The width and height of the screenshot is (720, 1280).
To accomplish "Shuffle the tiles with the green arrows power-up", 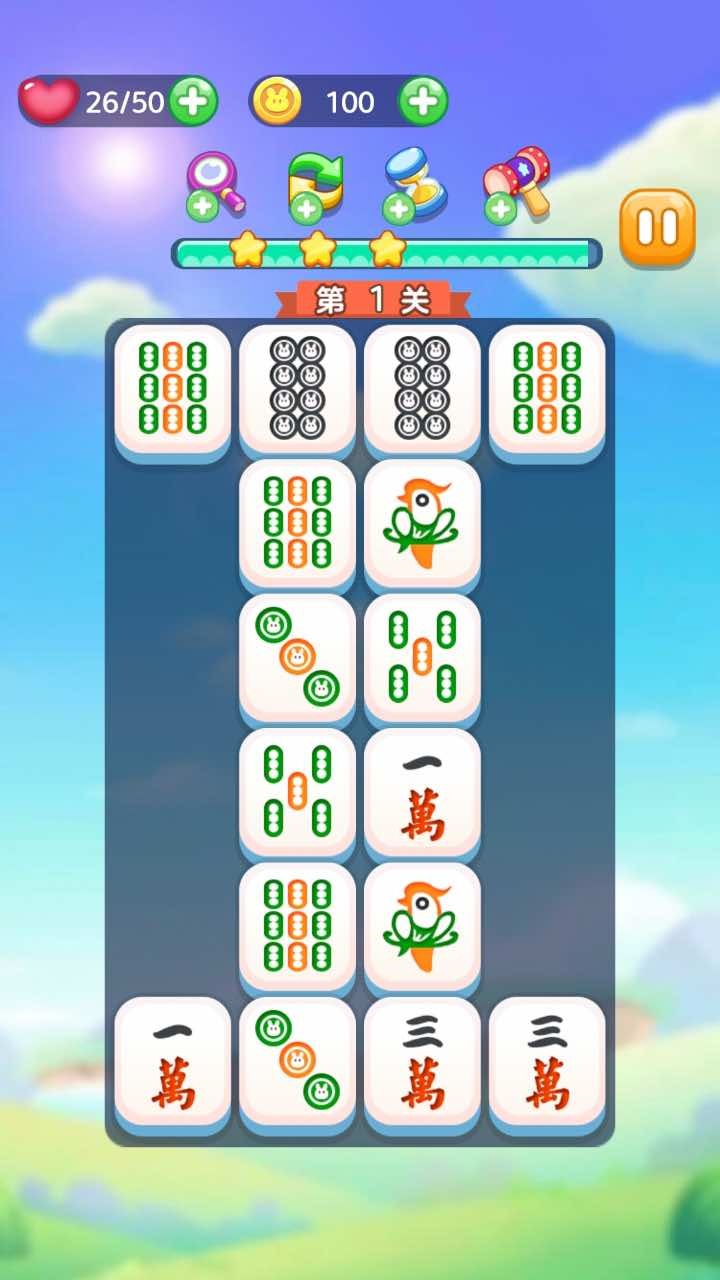I will pyautogui.click(x=315, y=184).
